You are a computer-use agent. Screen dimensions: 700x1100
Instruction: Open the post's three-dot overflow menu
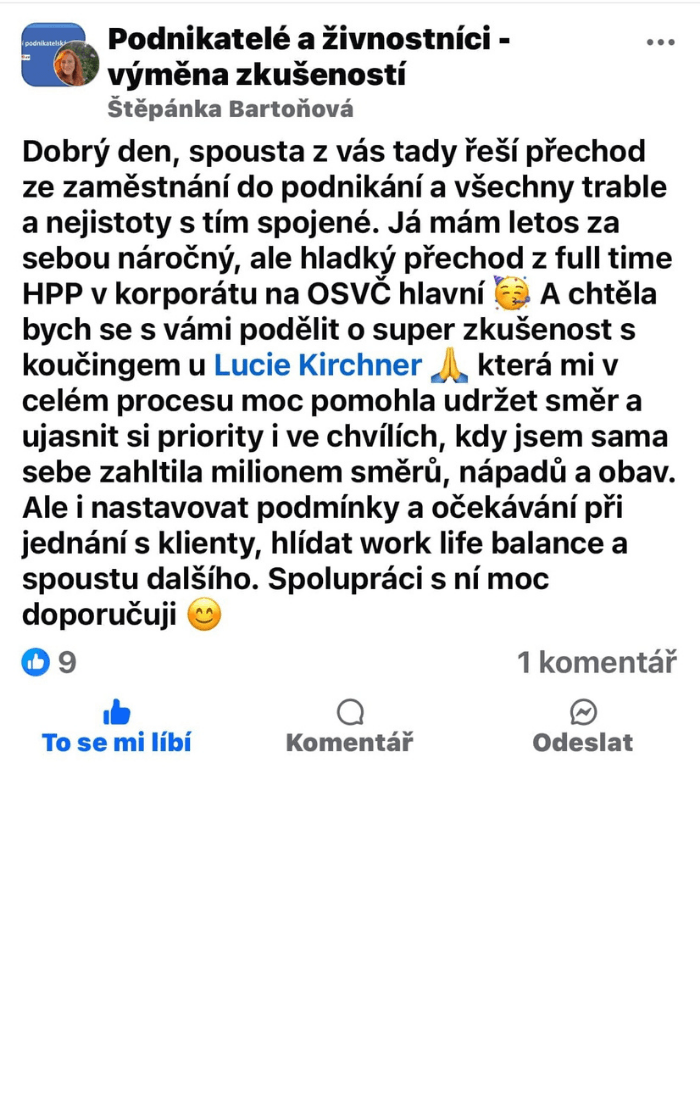pyautogui.click(x=661, y=43)
